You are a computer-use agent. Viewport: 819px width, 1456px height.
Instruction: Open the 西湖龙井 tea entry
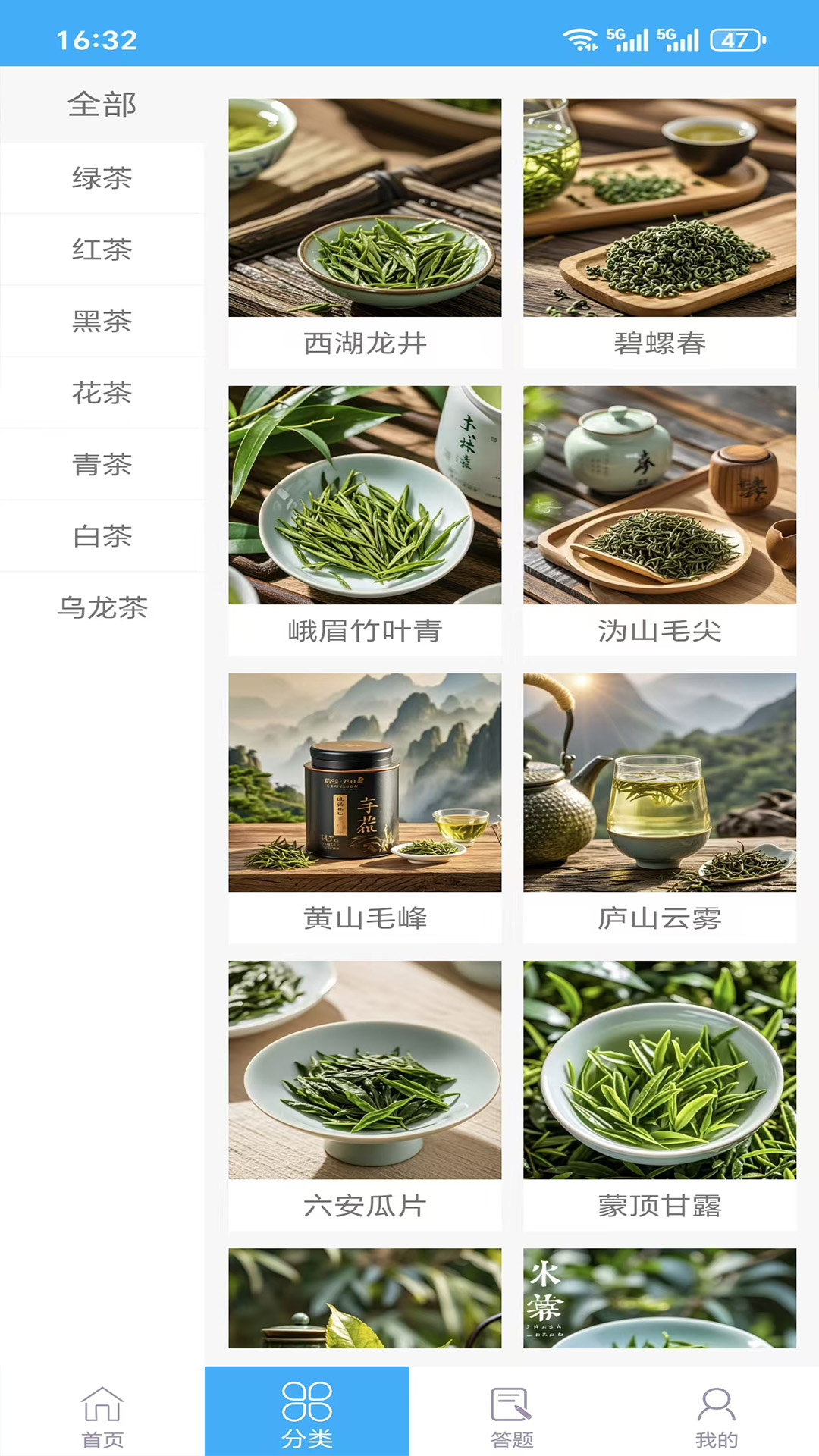click(x=364, y=227)
